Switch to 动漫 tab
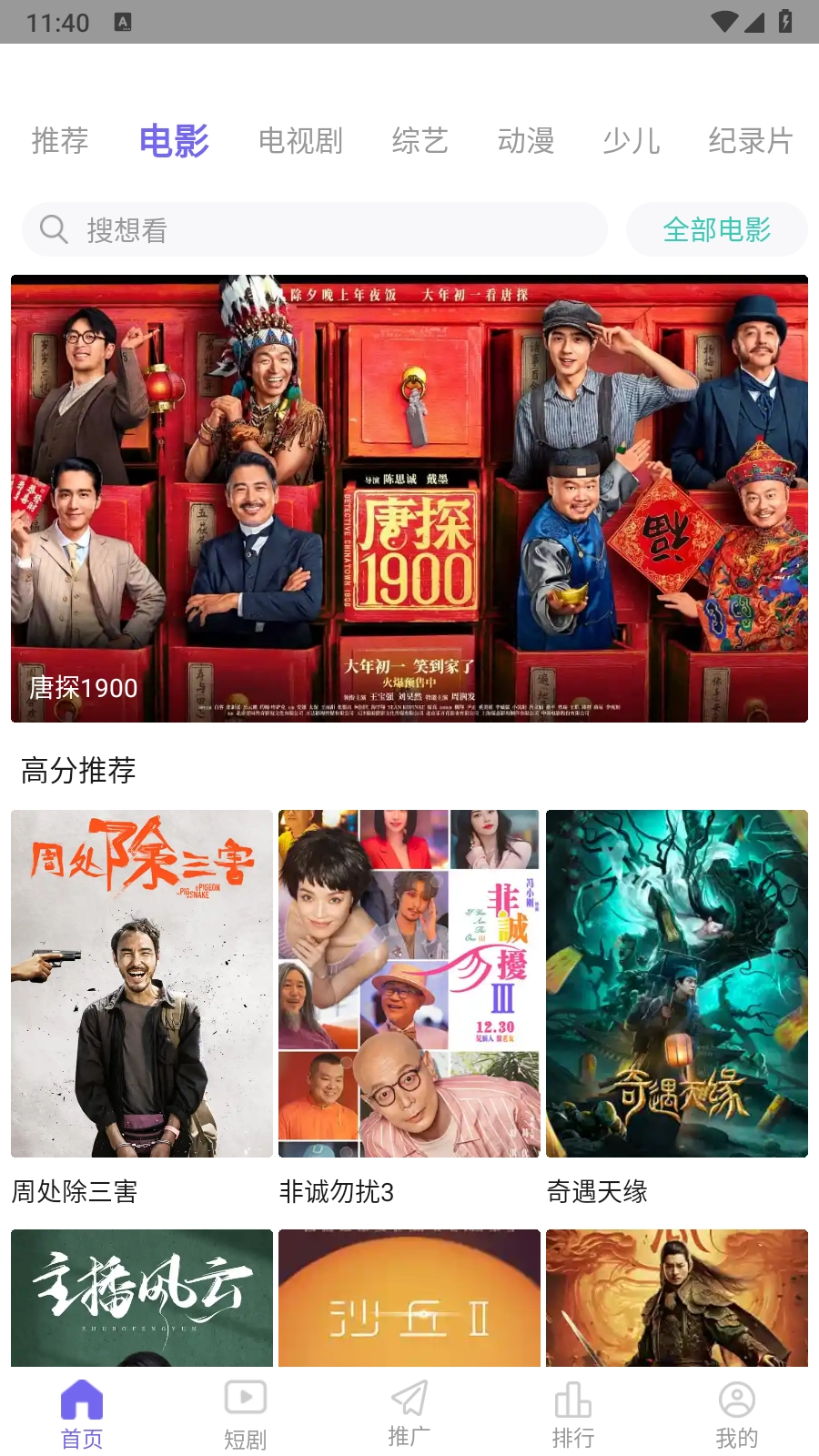Viewport: 819px width, 1456px height. (x=525, y=141)
